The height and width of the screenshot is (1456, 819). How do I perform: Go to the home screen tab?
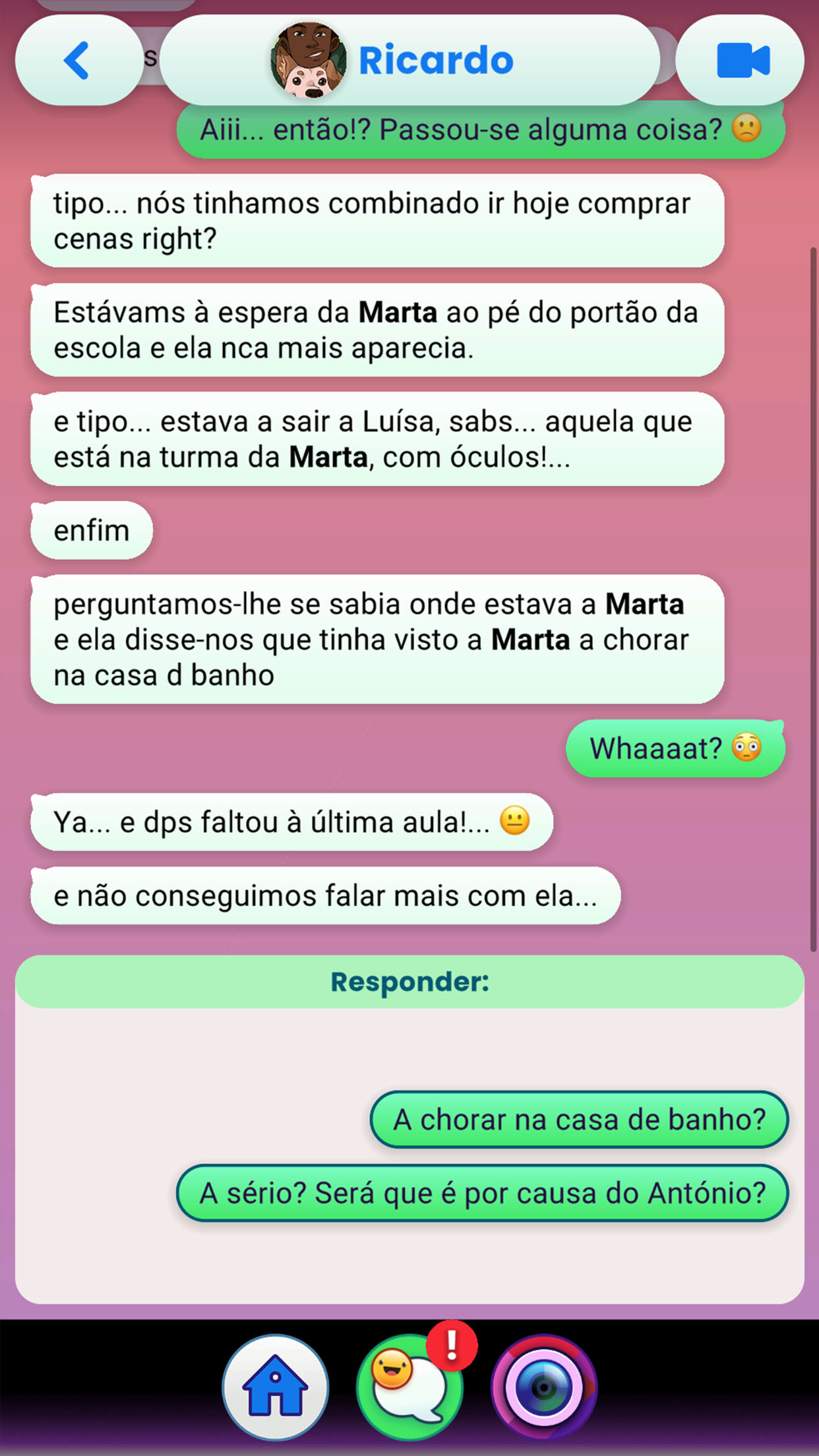[x=275, y=1387]
